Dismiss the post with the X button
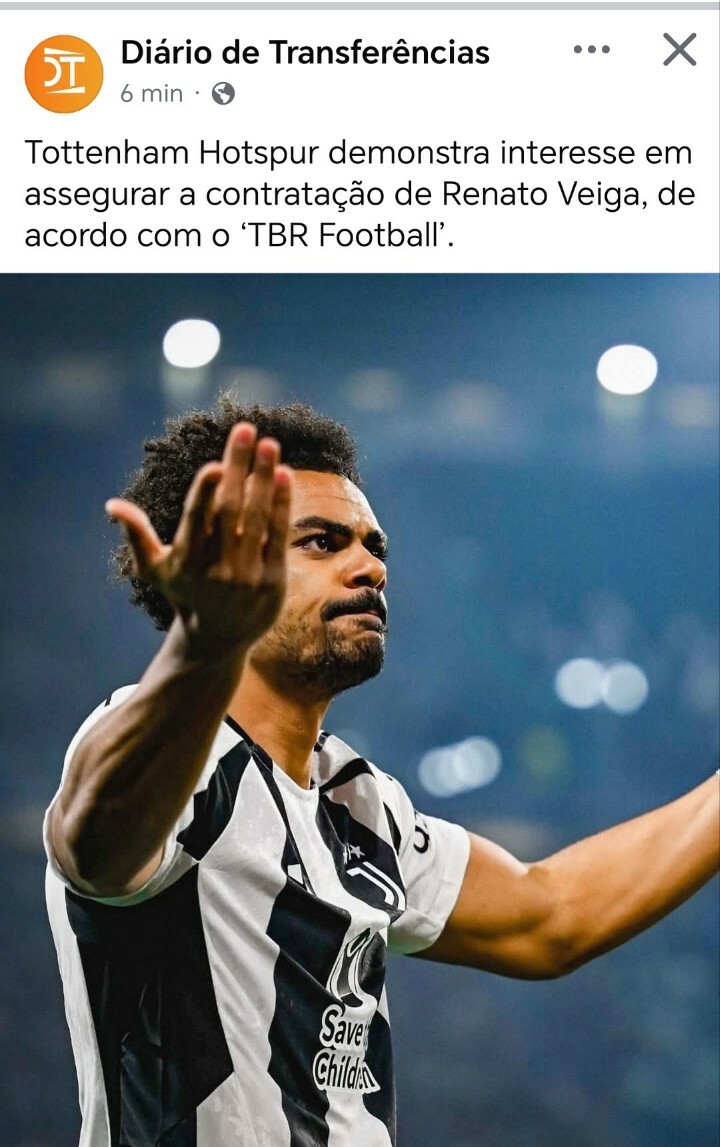The height and width of the screenshot is (1147, 720). tap(679, 49)
